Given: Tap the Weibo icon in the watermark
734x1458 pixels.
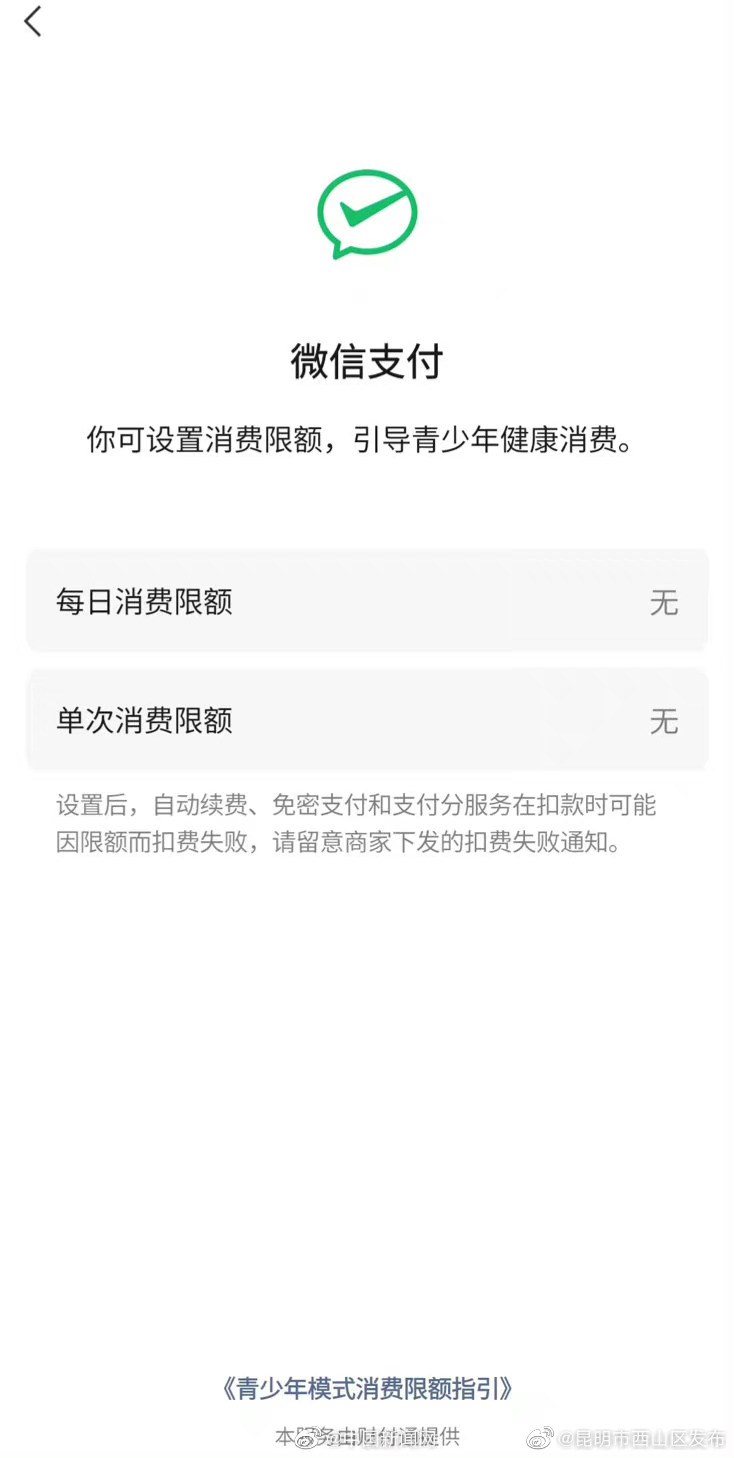Looking at the screenshot, I should pos(540,1437).
